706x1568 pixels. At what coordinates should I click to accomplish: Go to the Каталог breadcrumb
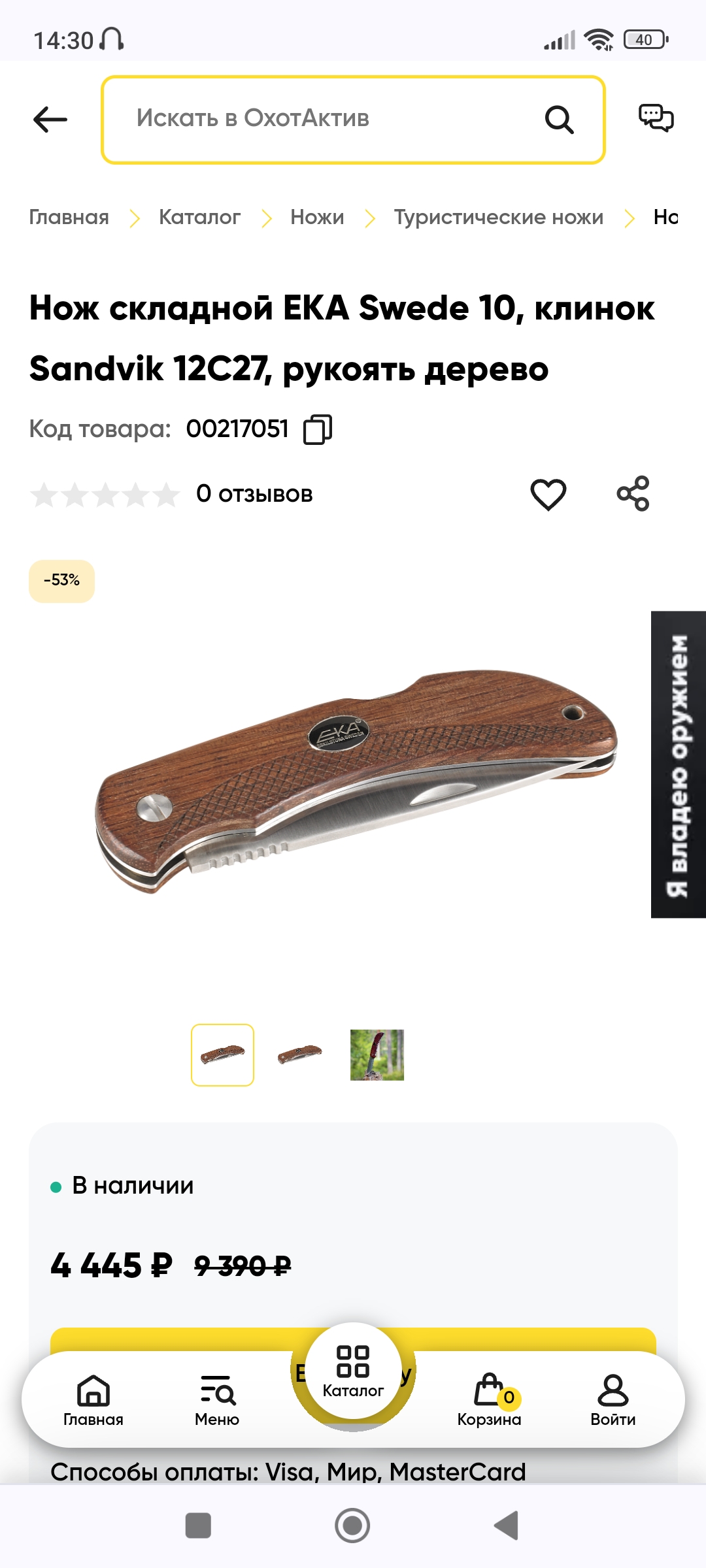pos(199,217)
